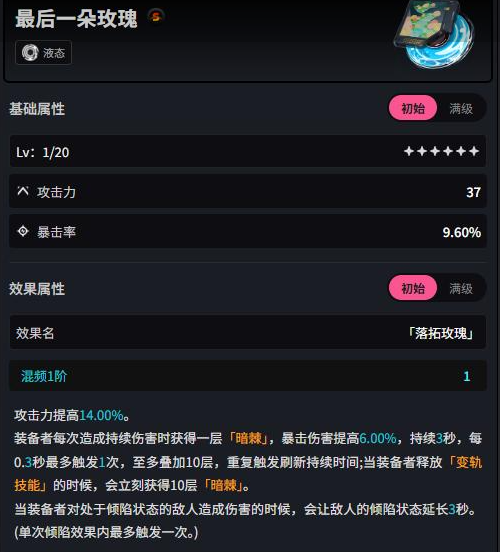Switch 效果属性 to 满级

point(461,288)
